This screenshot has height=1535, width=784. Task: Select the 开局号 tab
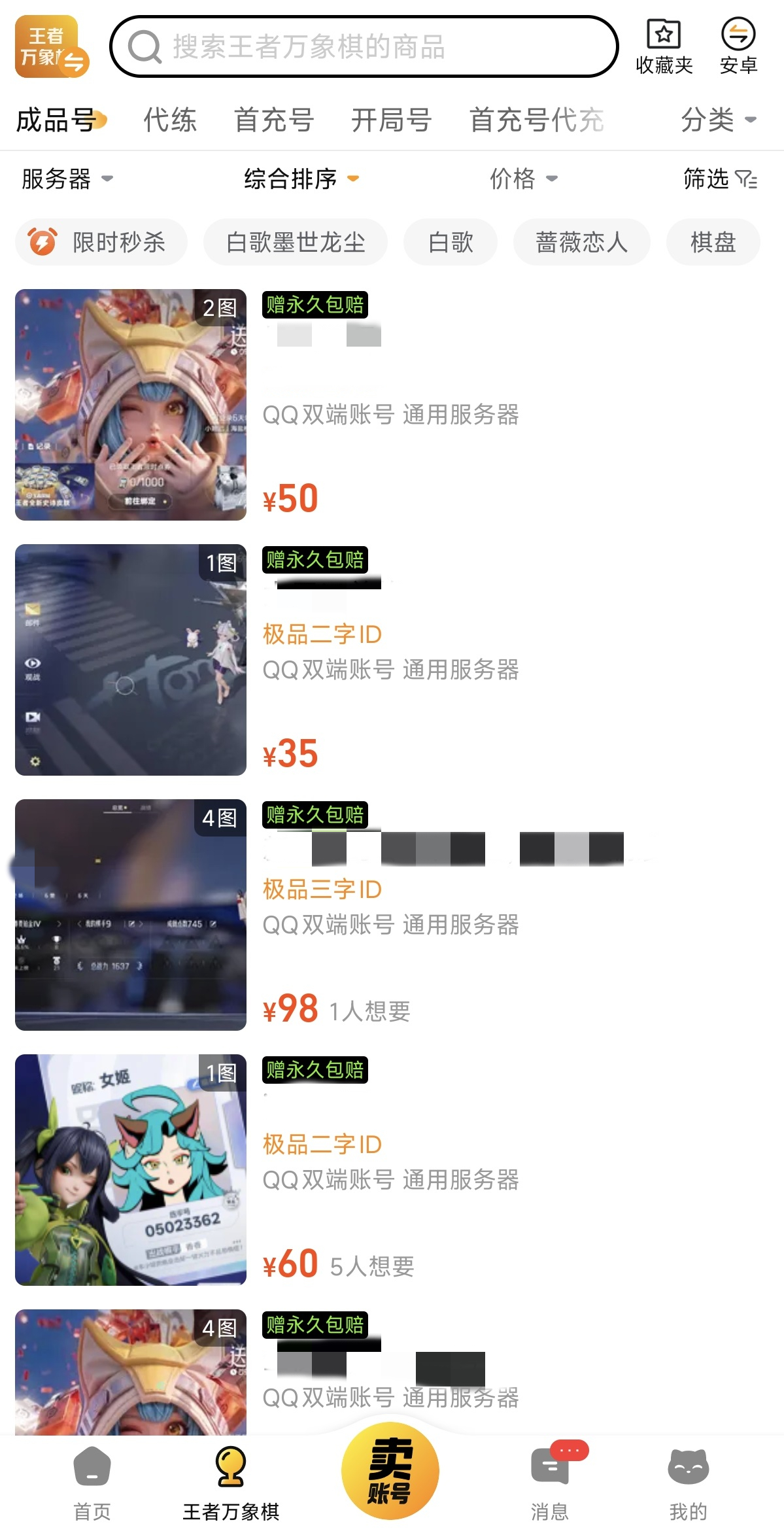391,120
